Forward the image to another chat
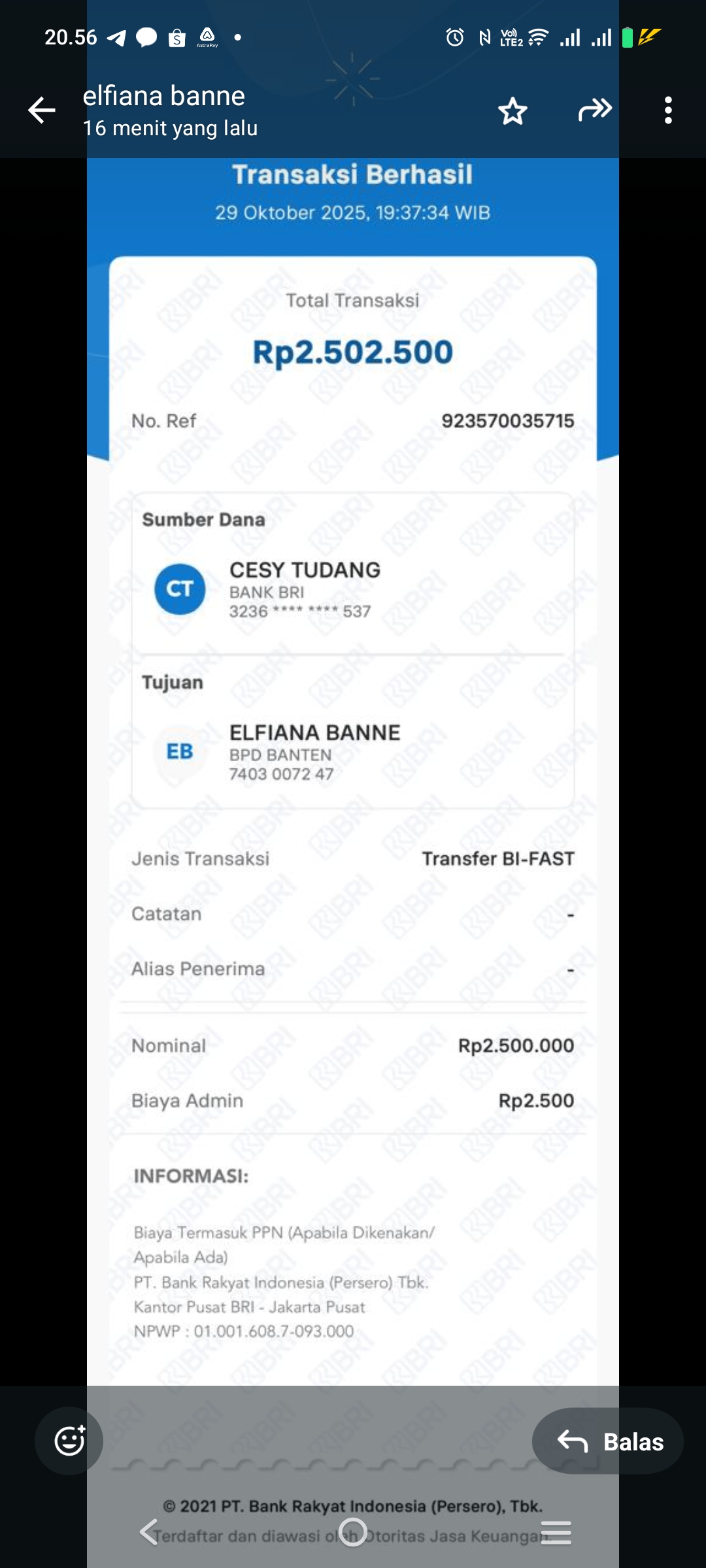The height and width of the screenshot is (1568, 706). point(595,110)
